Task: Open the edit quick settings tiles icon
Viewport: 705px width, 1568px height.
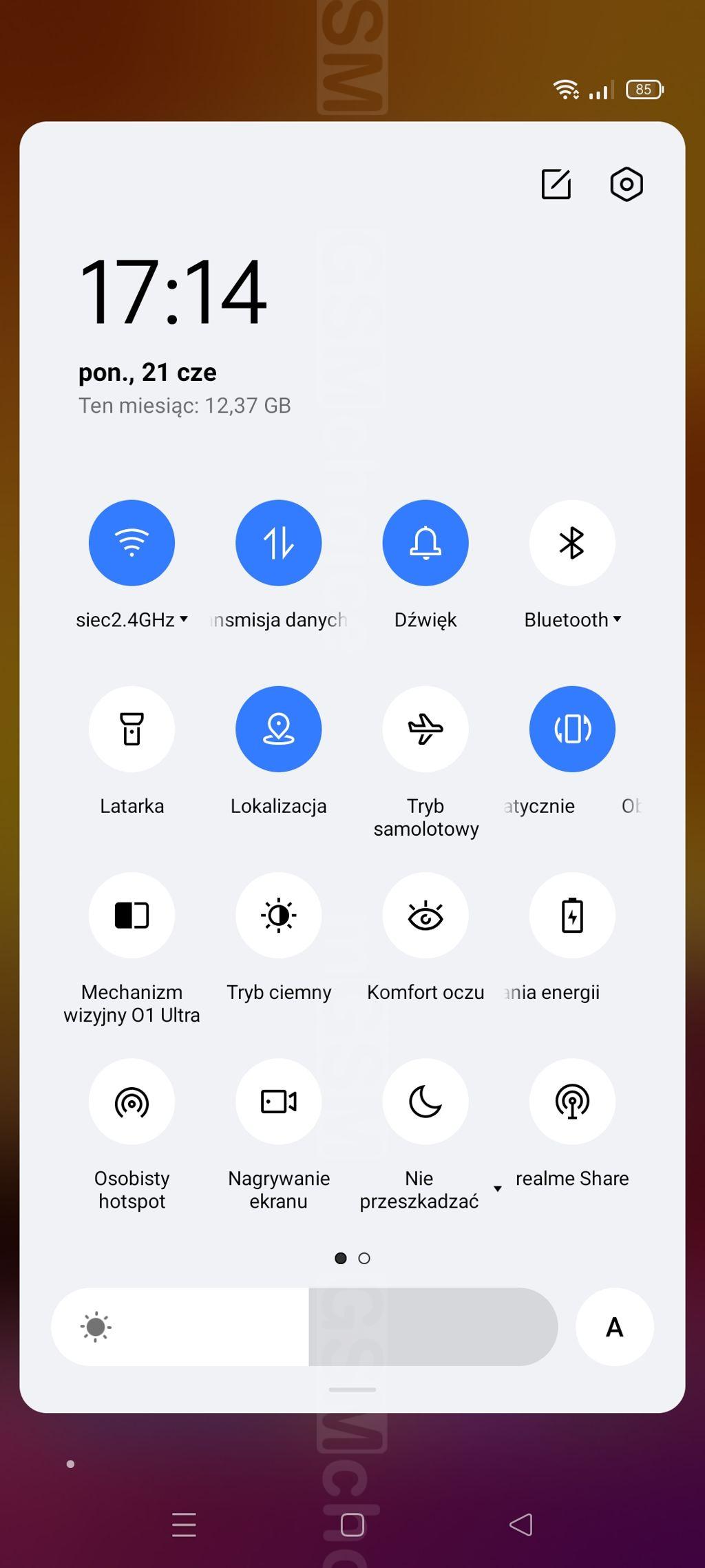Action: [556, 184]
